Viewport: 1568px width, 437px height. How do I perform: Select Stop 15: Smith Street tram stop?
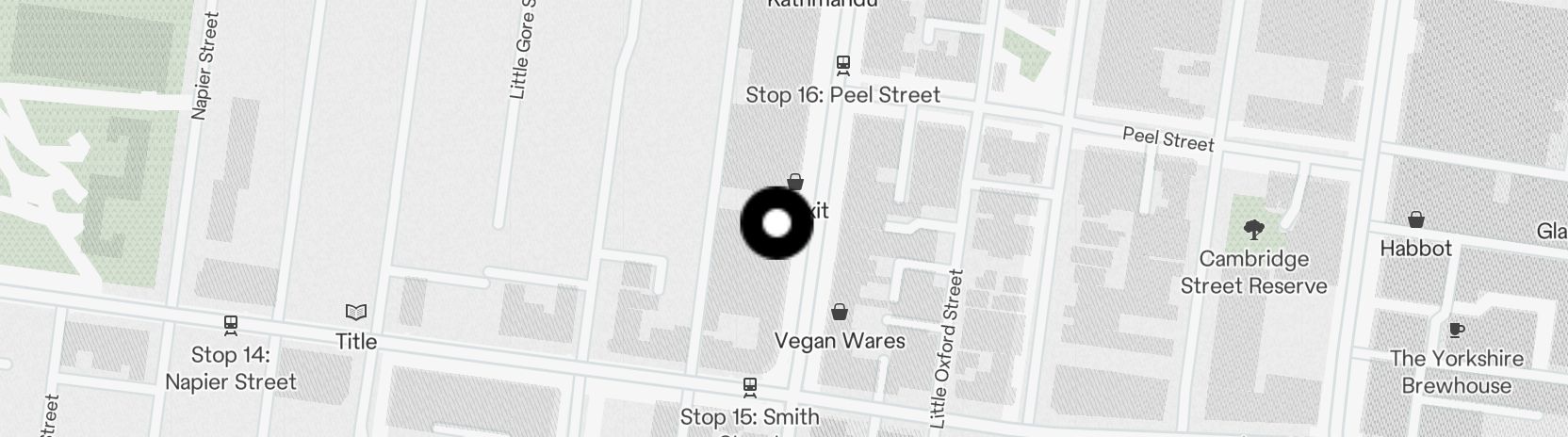coord(750,387)
